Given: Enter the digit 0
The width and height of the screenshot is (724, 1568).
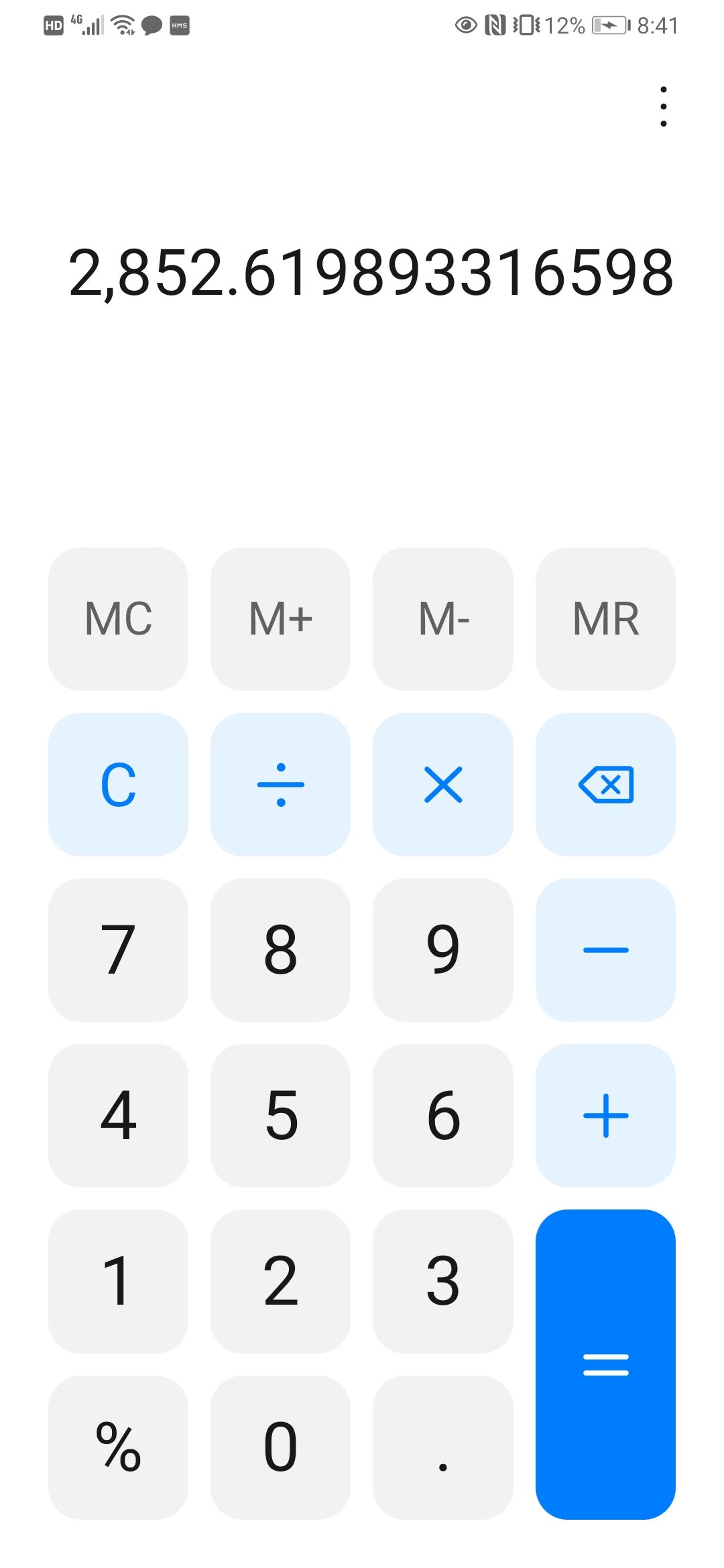Looking at the screenshot, I should click(280, 1447).
